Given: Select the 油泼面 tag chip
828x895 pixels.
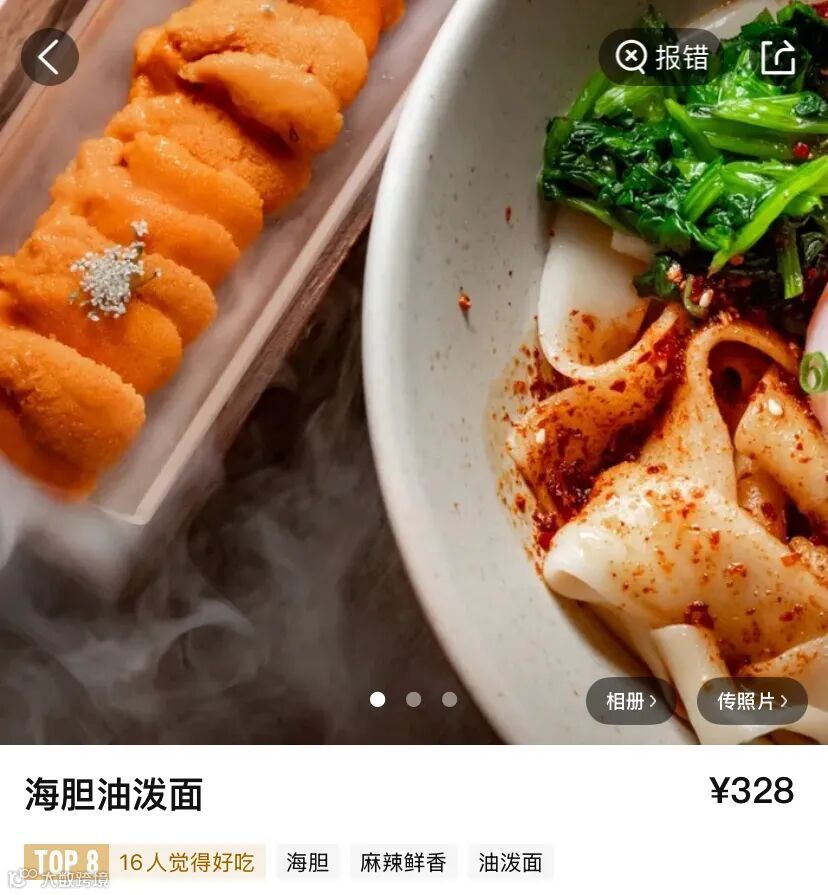Looking at the screenshot, I should [x=510, y=862].
